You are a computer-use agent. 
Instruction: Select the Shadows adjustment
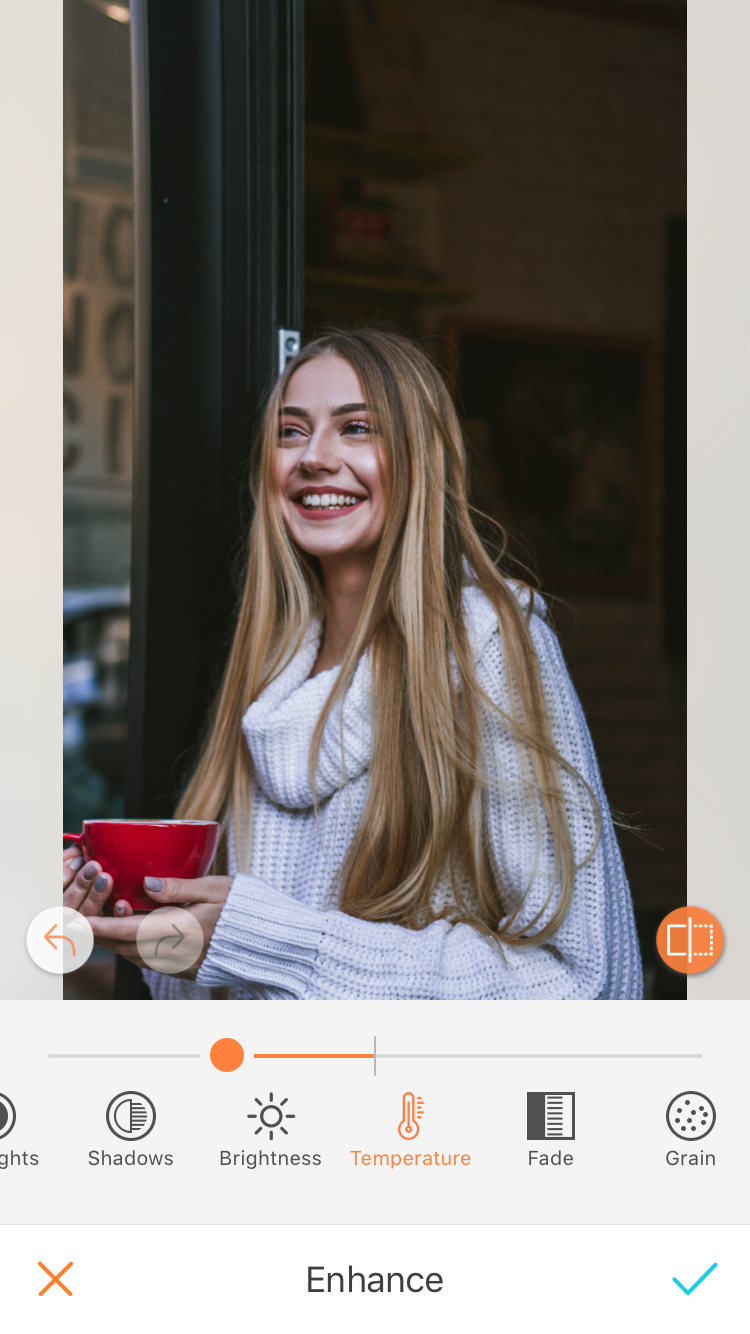click(131, 1130)
